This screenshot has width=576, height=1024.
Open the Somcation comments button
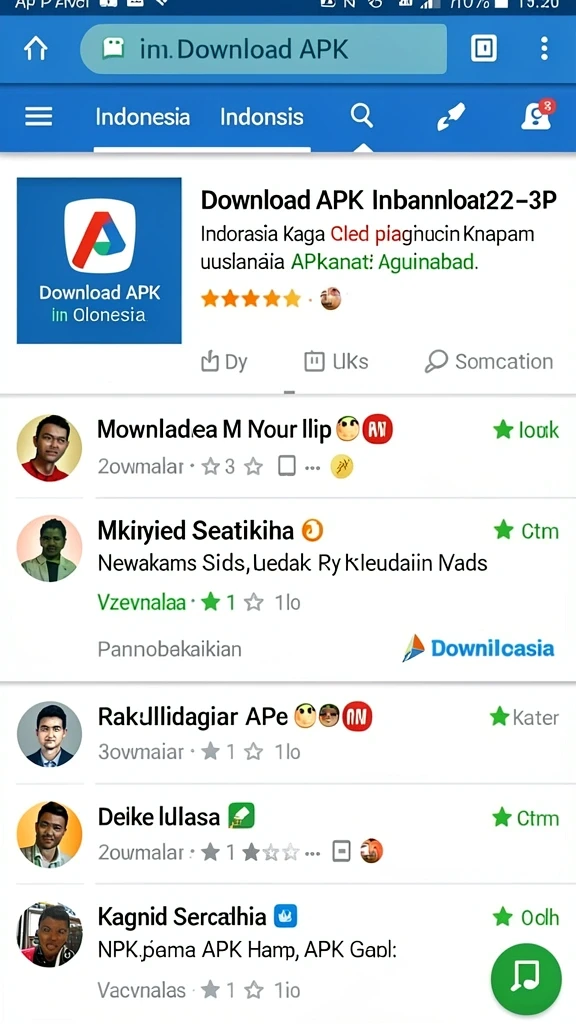[x=489, y=361]
